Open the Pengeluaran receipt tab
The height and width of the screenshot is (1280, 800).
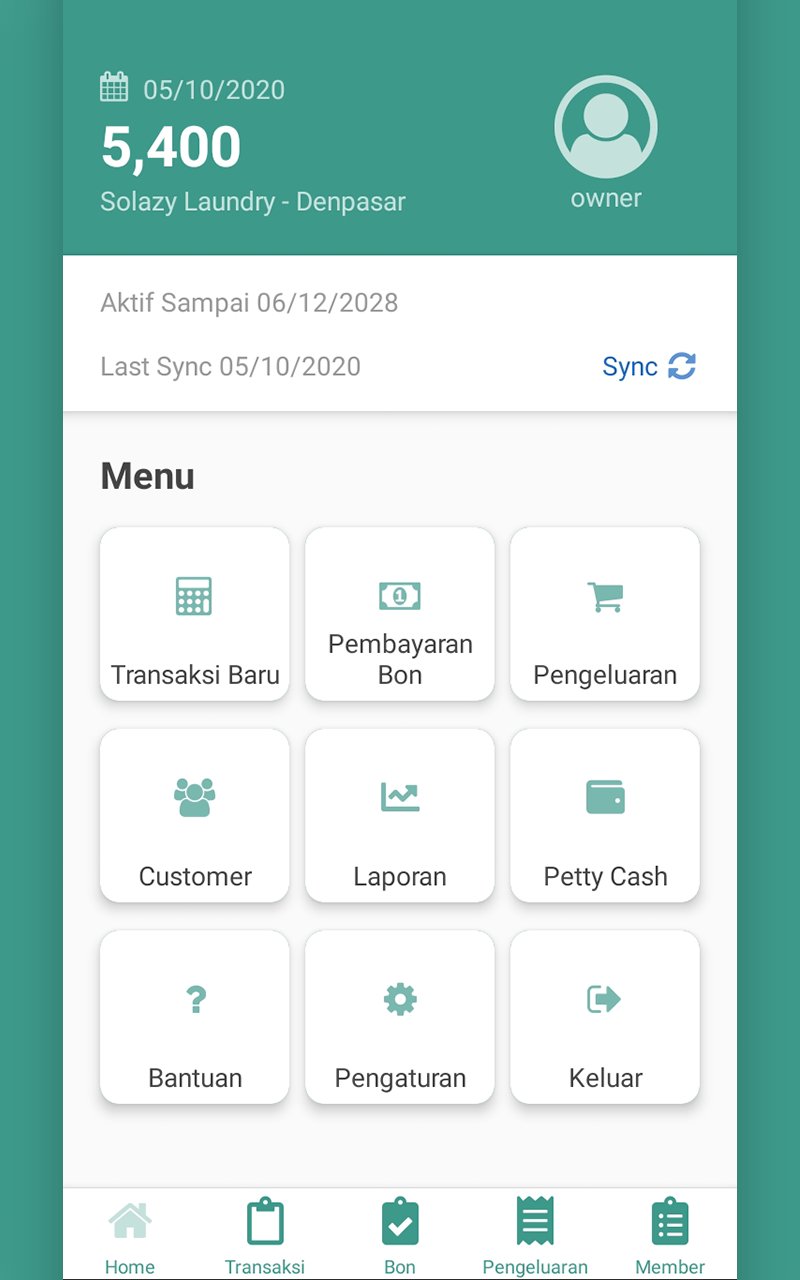(x=535, y=1230)
